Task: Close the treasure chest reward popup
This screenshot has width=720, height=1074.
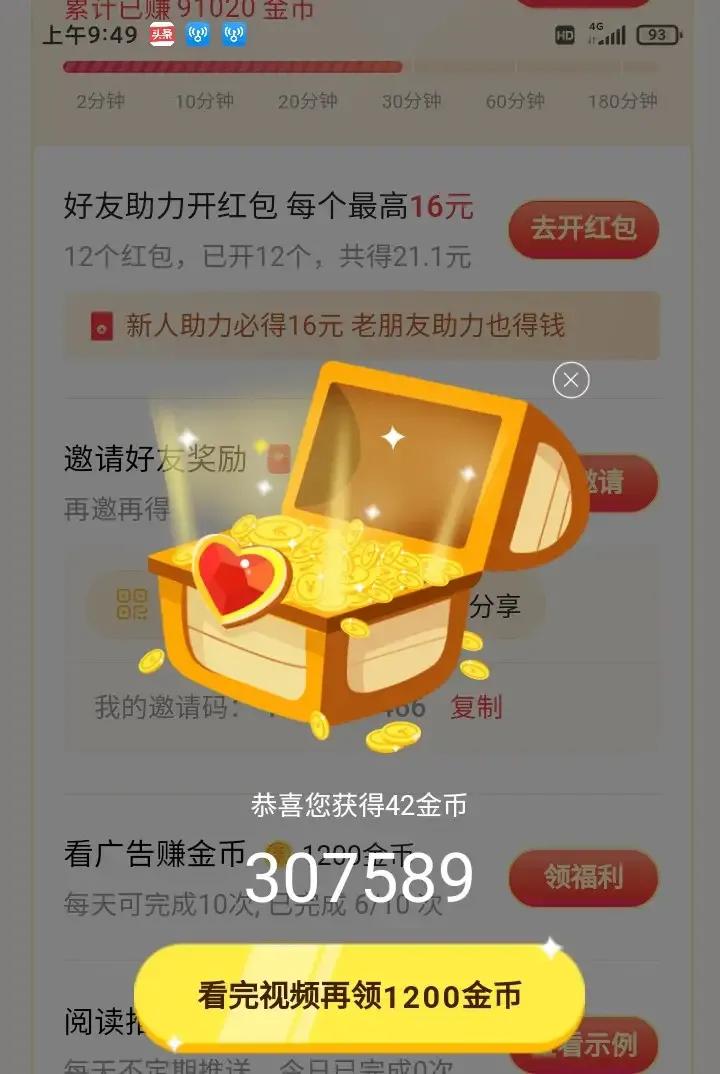Action: [x=570, y=379]
